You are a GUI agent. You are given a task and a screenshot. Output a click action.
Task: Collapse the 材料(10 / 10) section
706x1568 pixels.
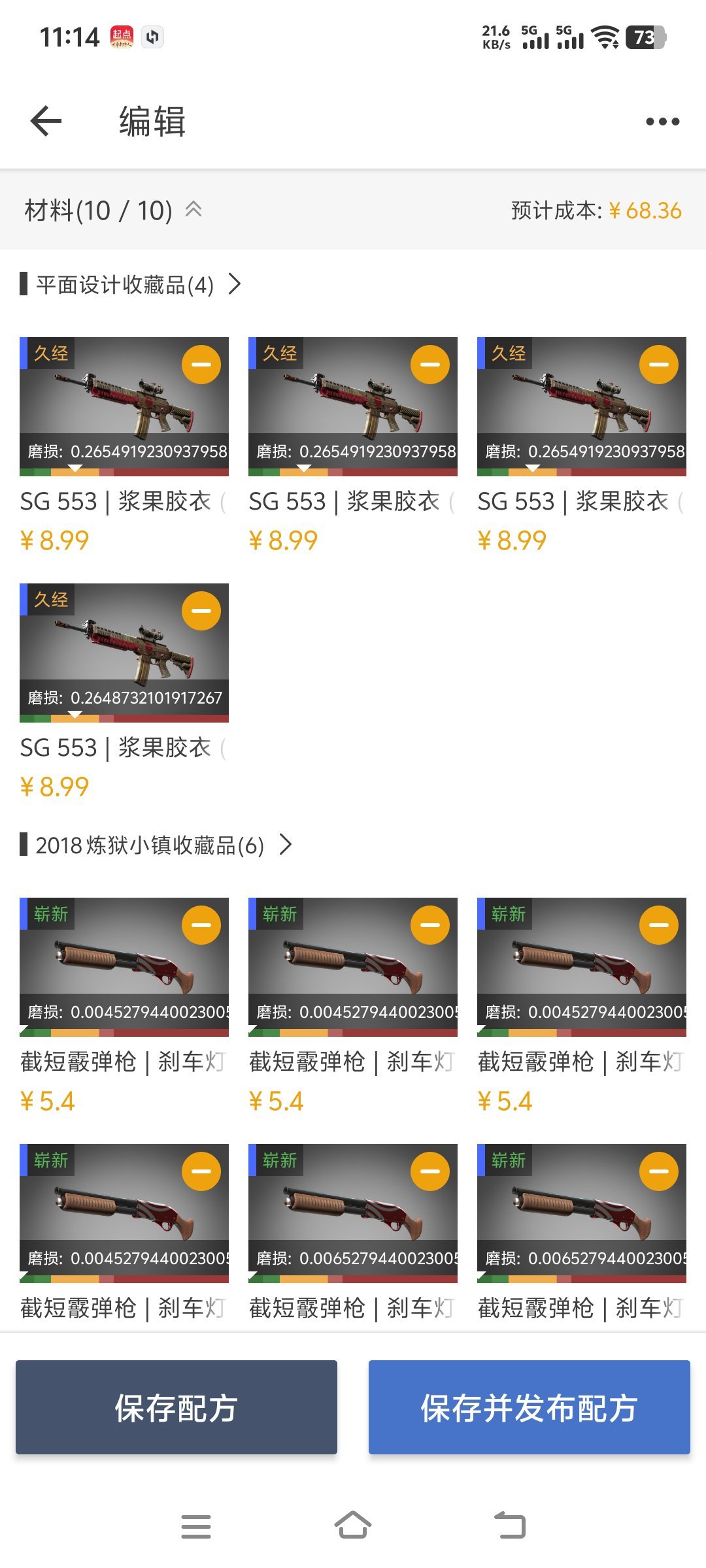tap(193, 210)
